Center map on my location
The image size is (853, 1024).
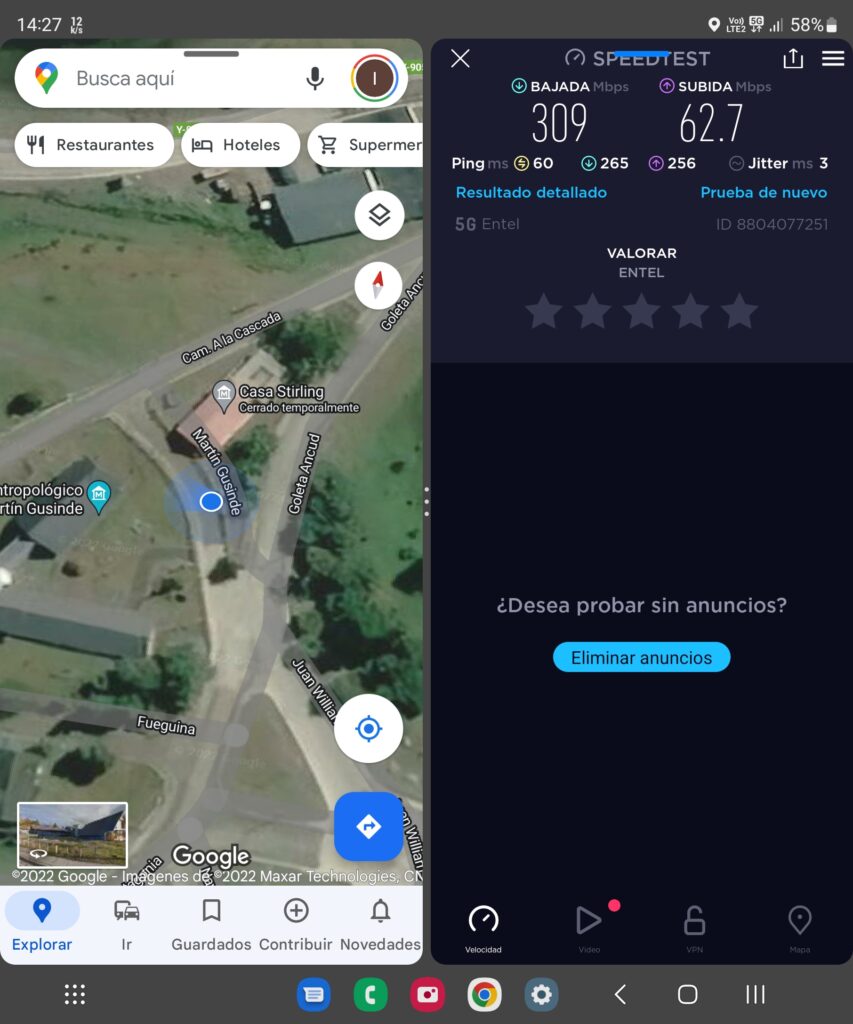coord(369,729)
